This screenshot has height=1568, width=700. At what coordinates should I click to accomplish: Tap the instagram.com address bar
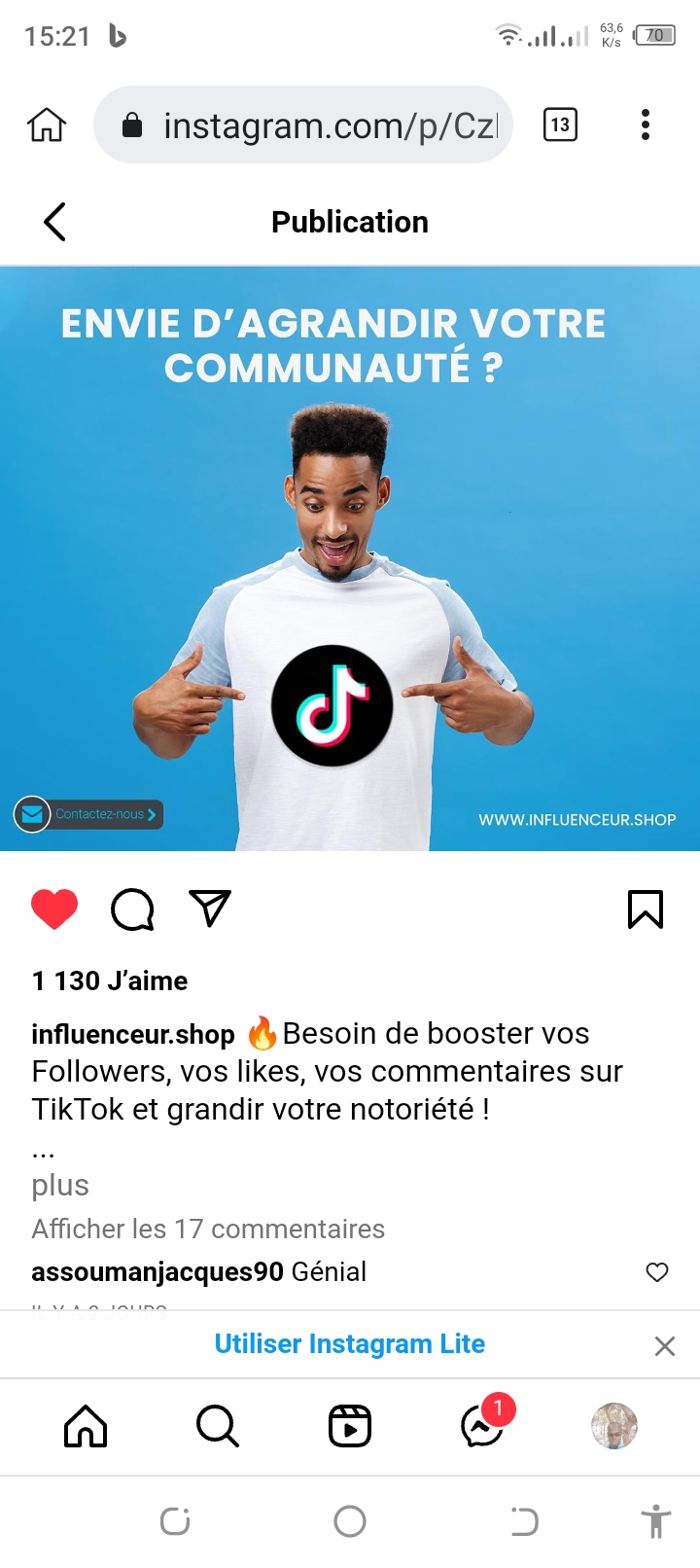[x=302, y=125]
